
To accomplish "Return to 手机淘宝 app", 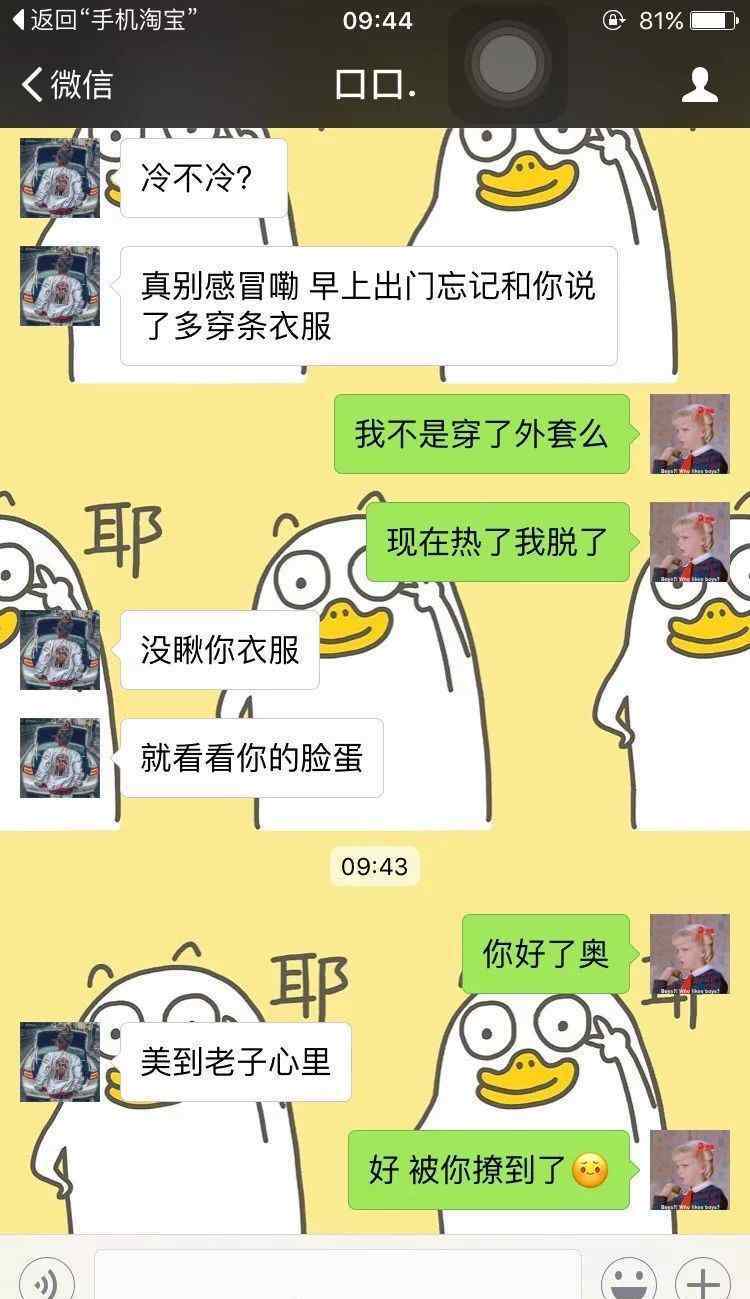I will coord(100,20).
